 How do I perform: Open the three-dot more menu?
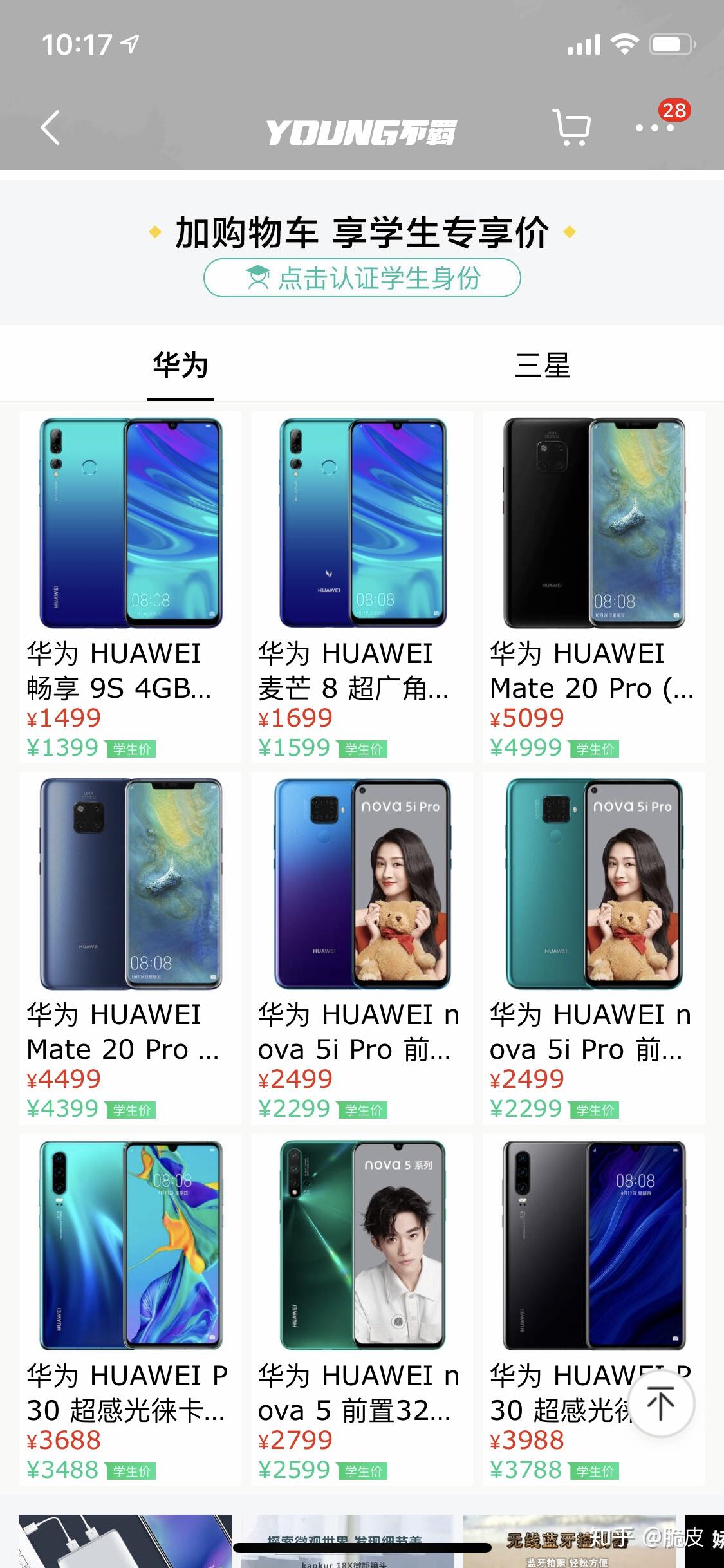[x=654, y=127]
